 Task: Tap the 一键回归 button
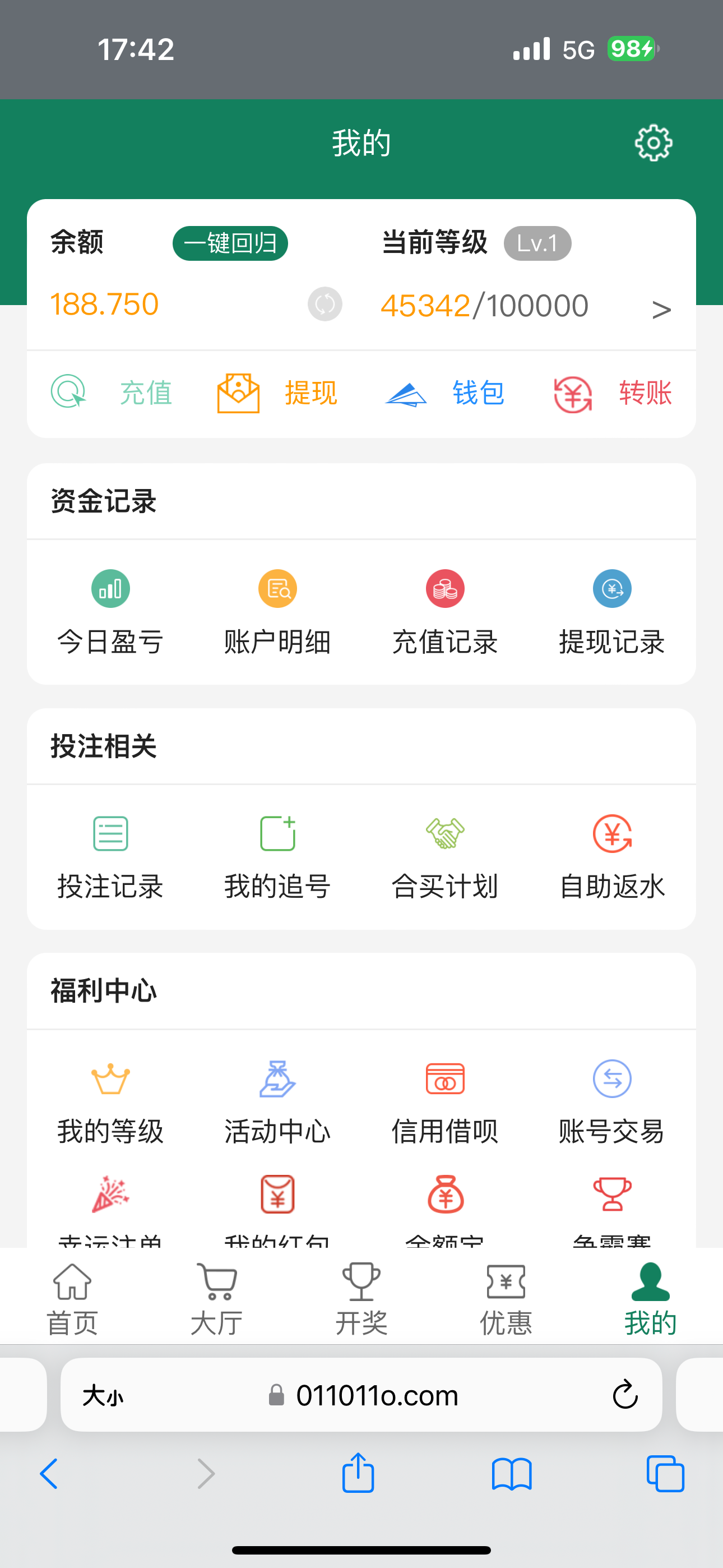(x=230, y=243)
